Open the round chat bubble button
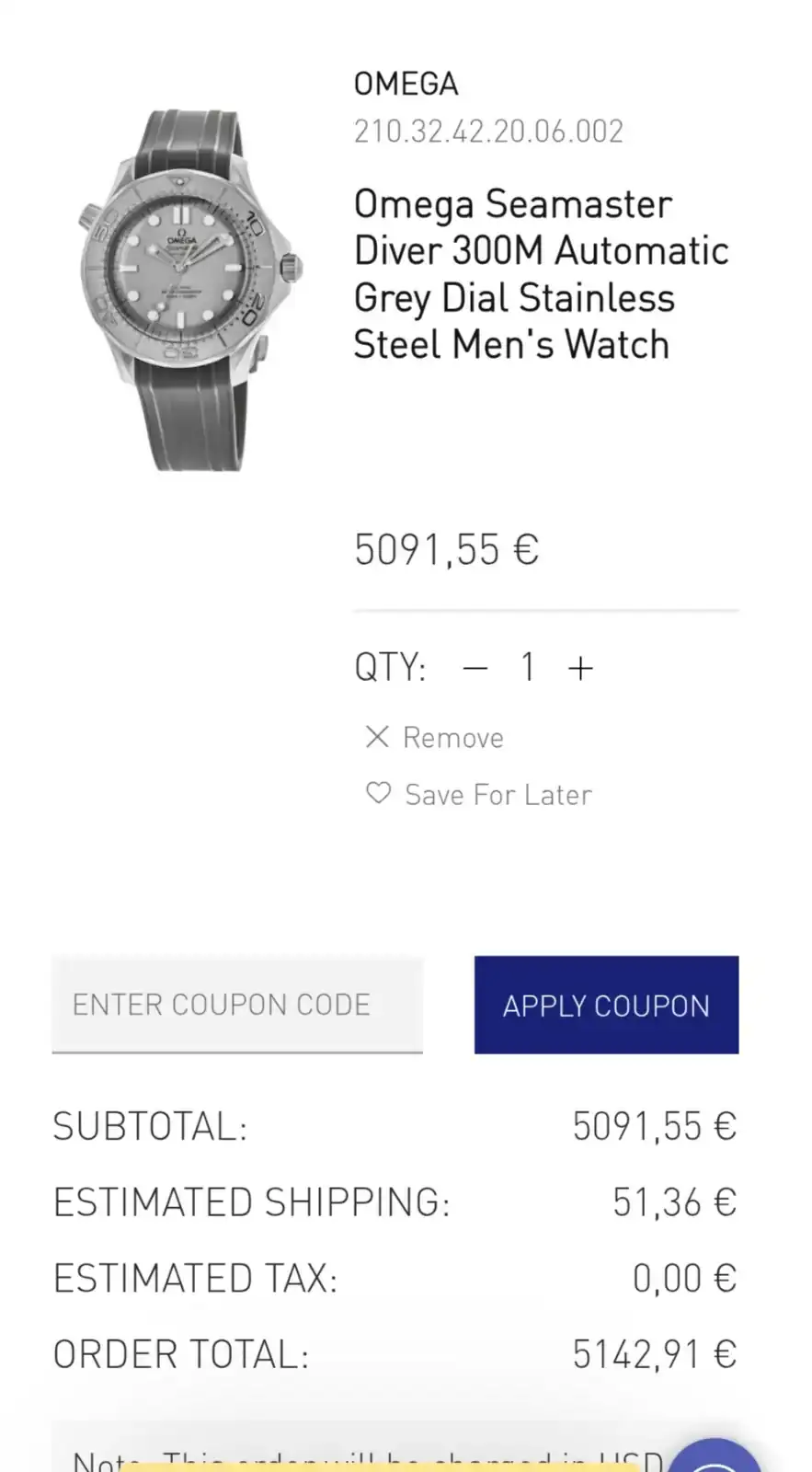The width and height of the screenshot is (812, 1472). click(x=715, y=1460)
